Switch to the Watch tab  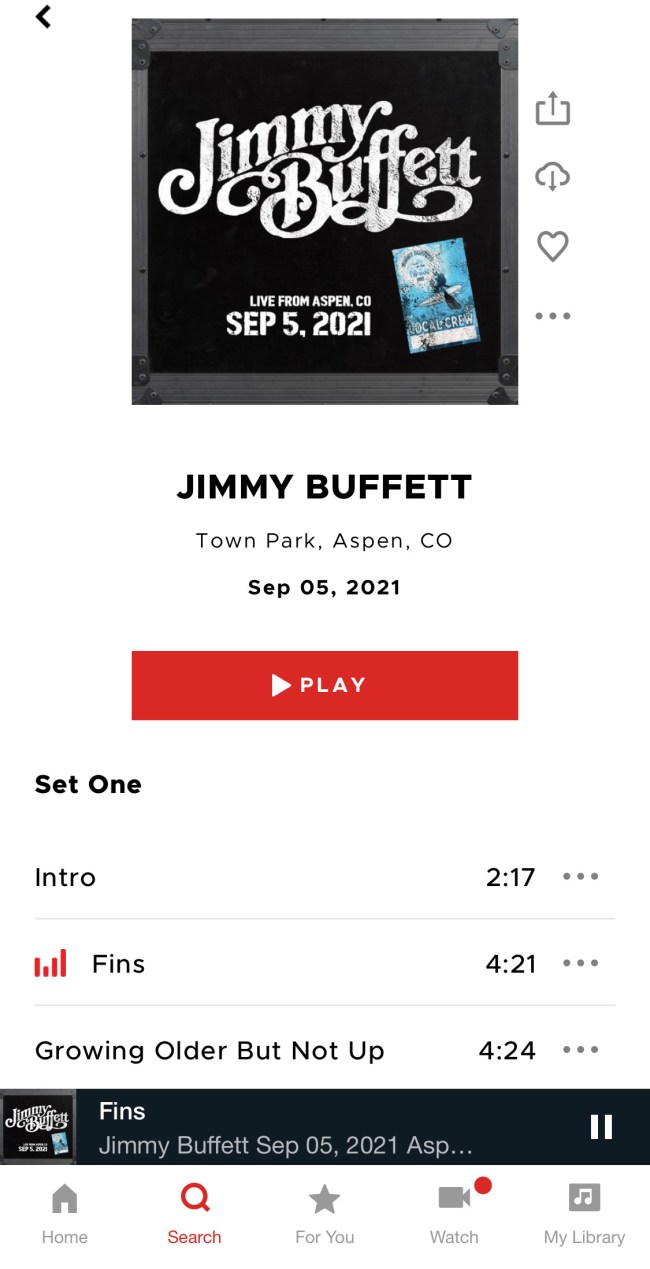[x=454, y=1213]
